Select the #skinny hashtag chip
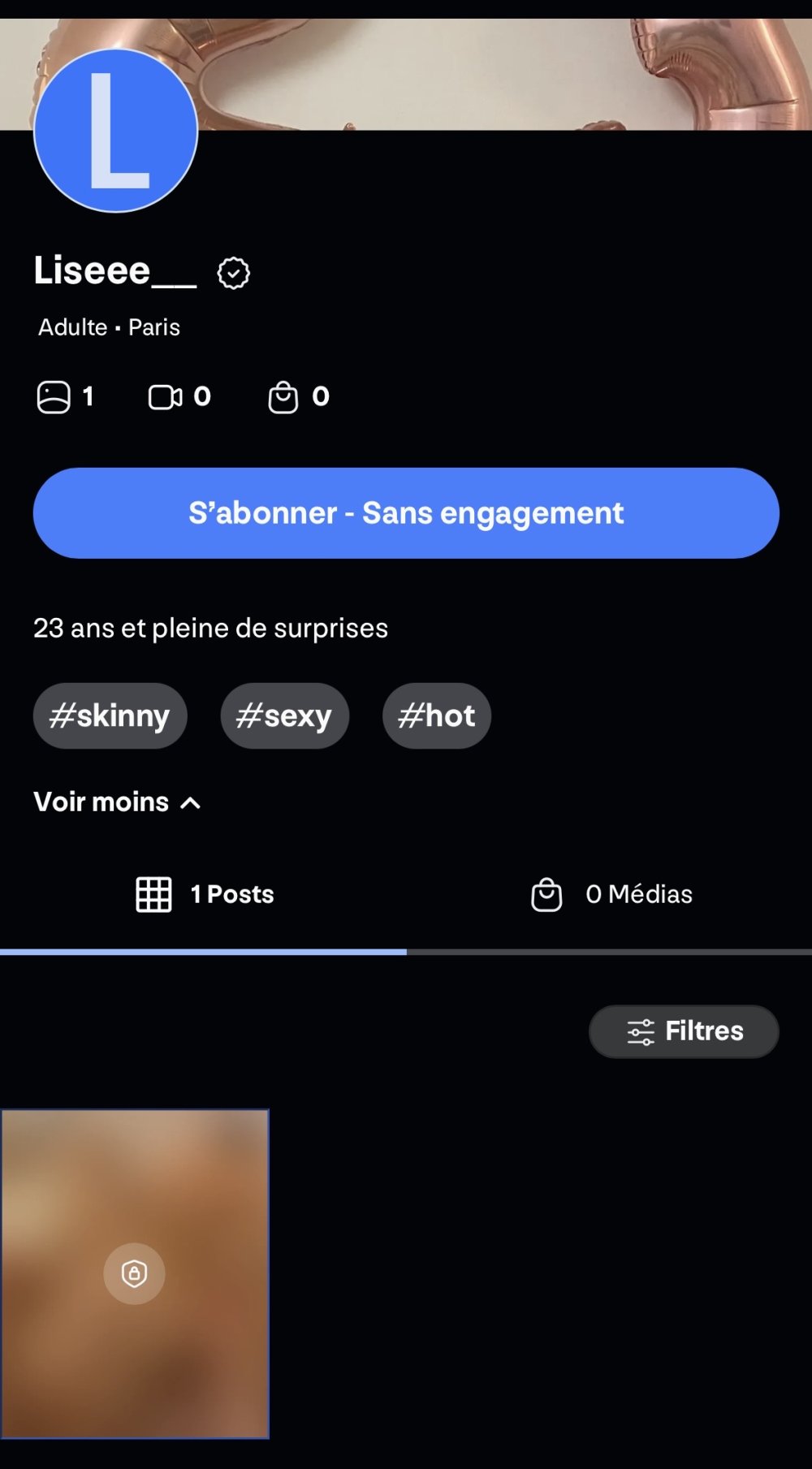812x1469 pixels. pyautogui.click(x=110, y=715)
